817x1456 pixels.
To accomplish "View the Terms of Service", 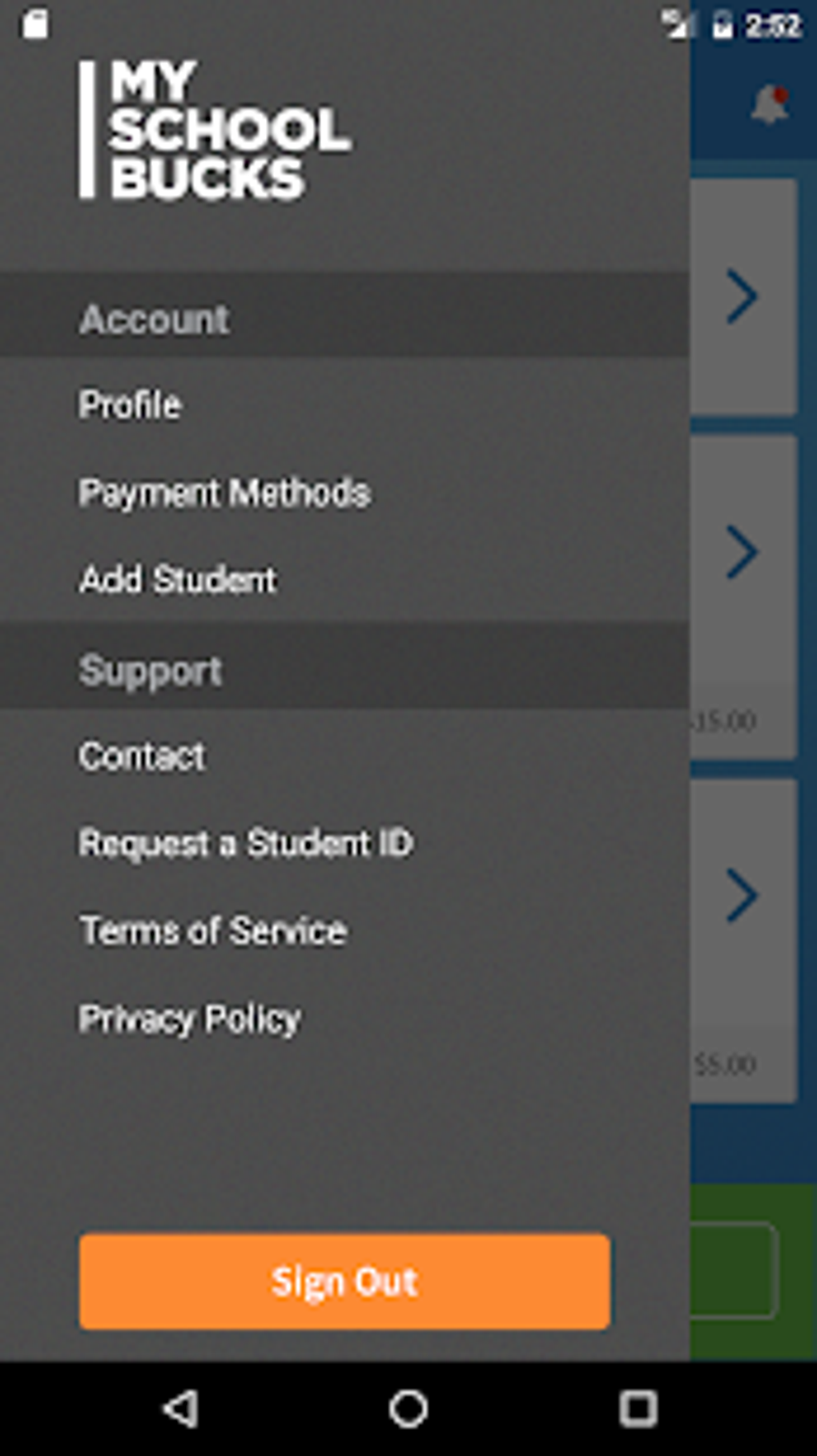I will click(212, 930).
